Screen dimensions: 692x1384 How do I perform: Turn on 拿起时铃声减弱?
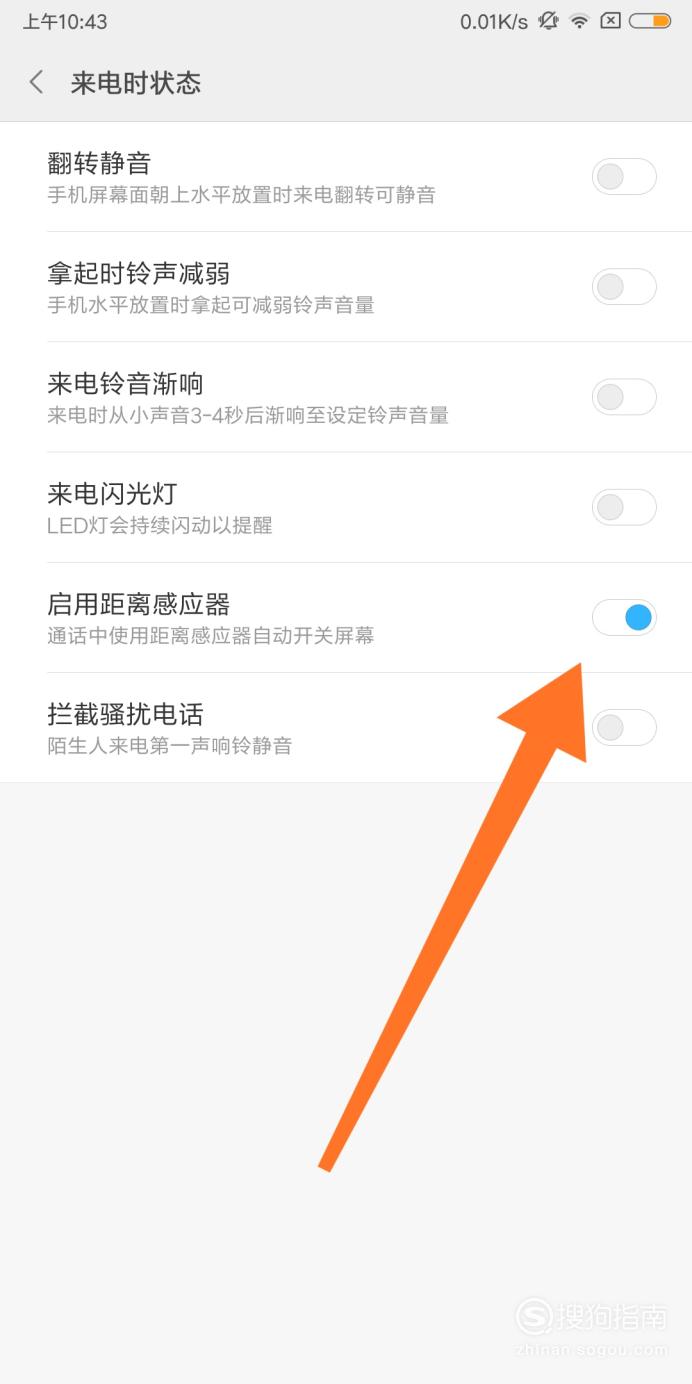pyautogui.click(x=624, y=287)
